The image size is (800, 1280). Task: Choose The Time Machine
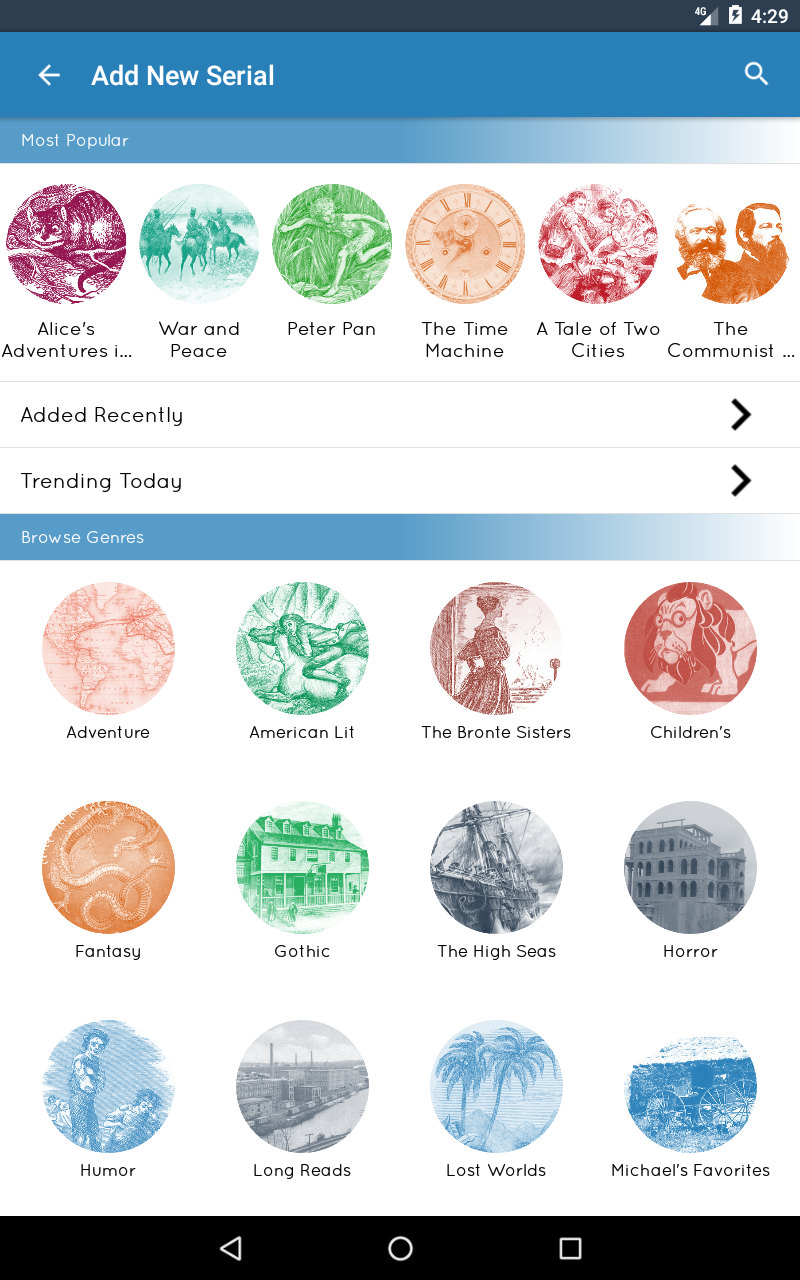465,244
